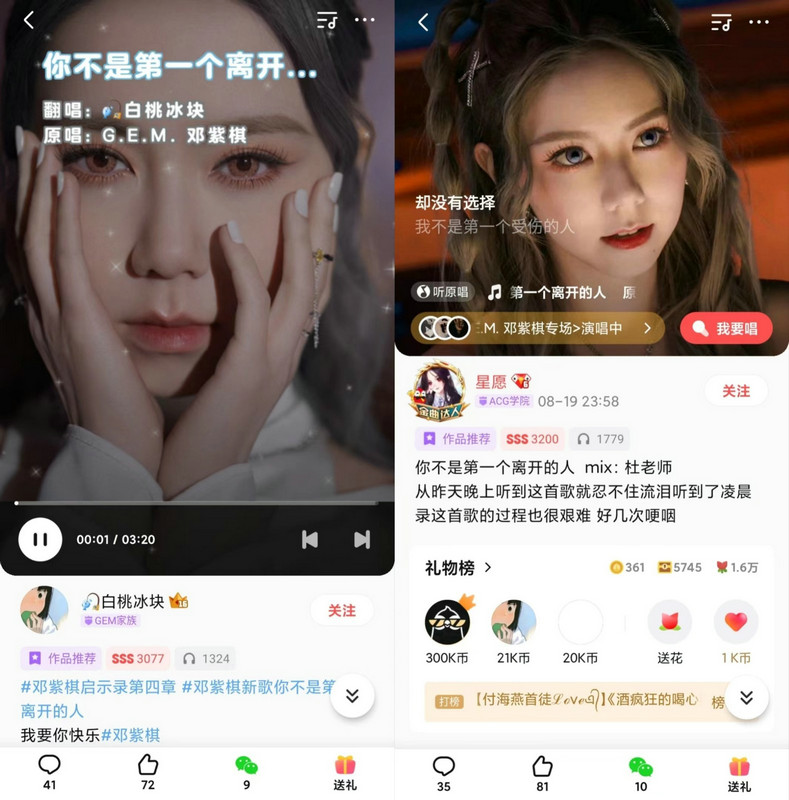789x800 pixels.
Task: Open hashtag #邓紫棋启示录第四章
Action: pos(97,687)
